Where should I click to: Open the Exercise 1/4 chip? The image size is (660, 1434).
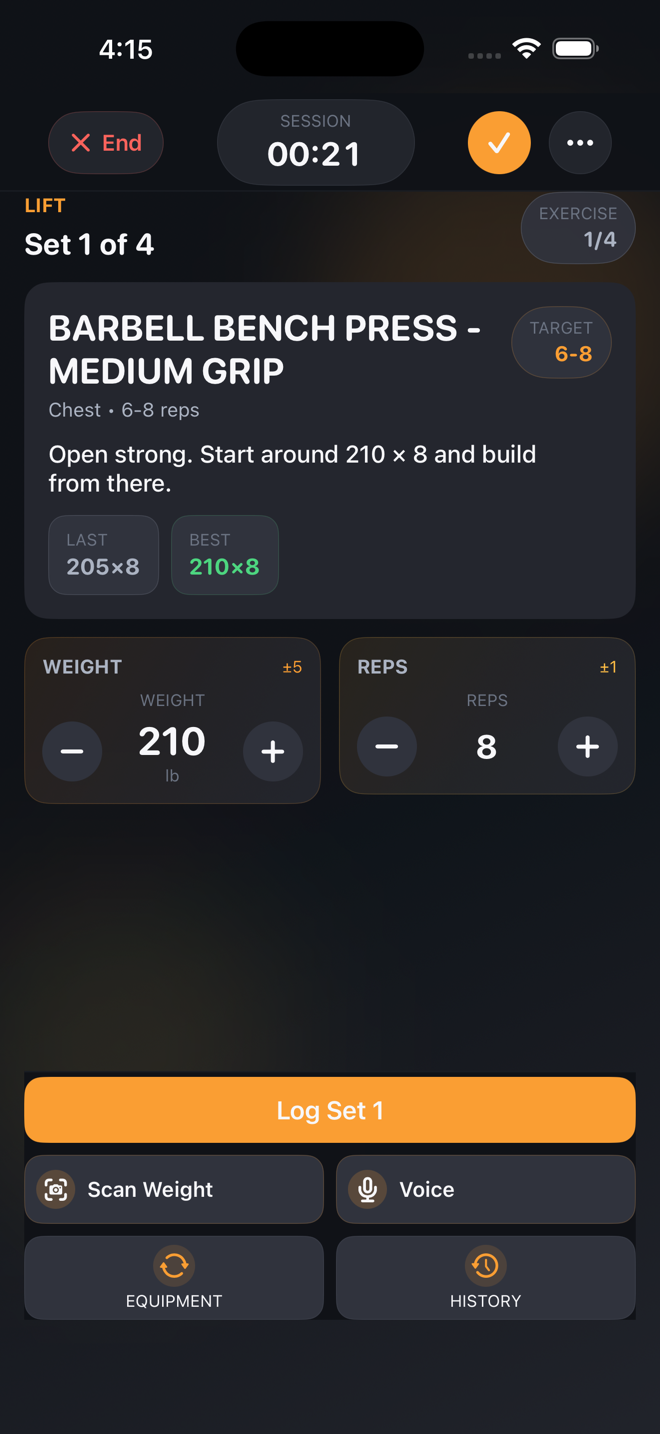[578, 228]
